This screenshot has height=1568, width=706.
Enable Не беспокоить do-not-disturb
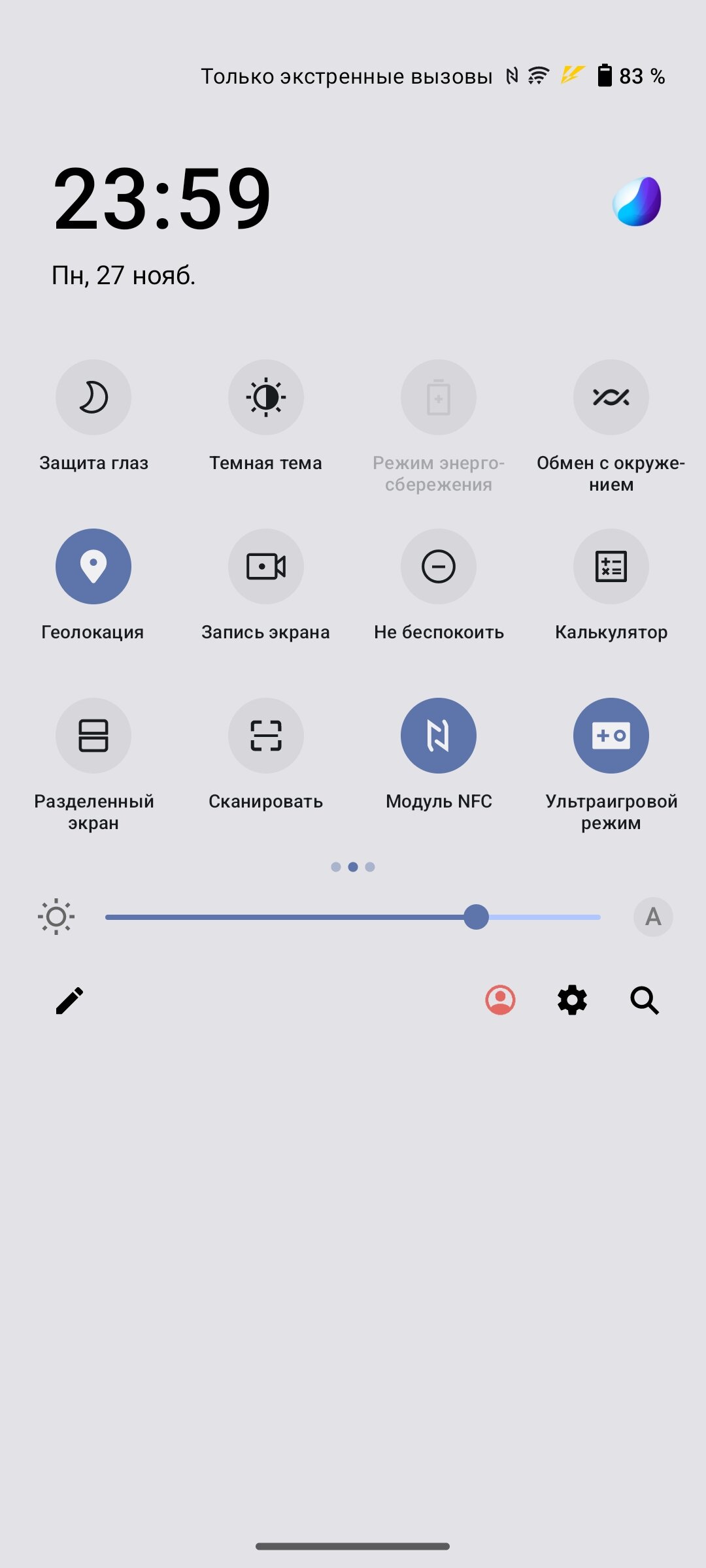coord(438,566)
